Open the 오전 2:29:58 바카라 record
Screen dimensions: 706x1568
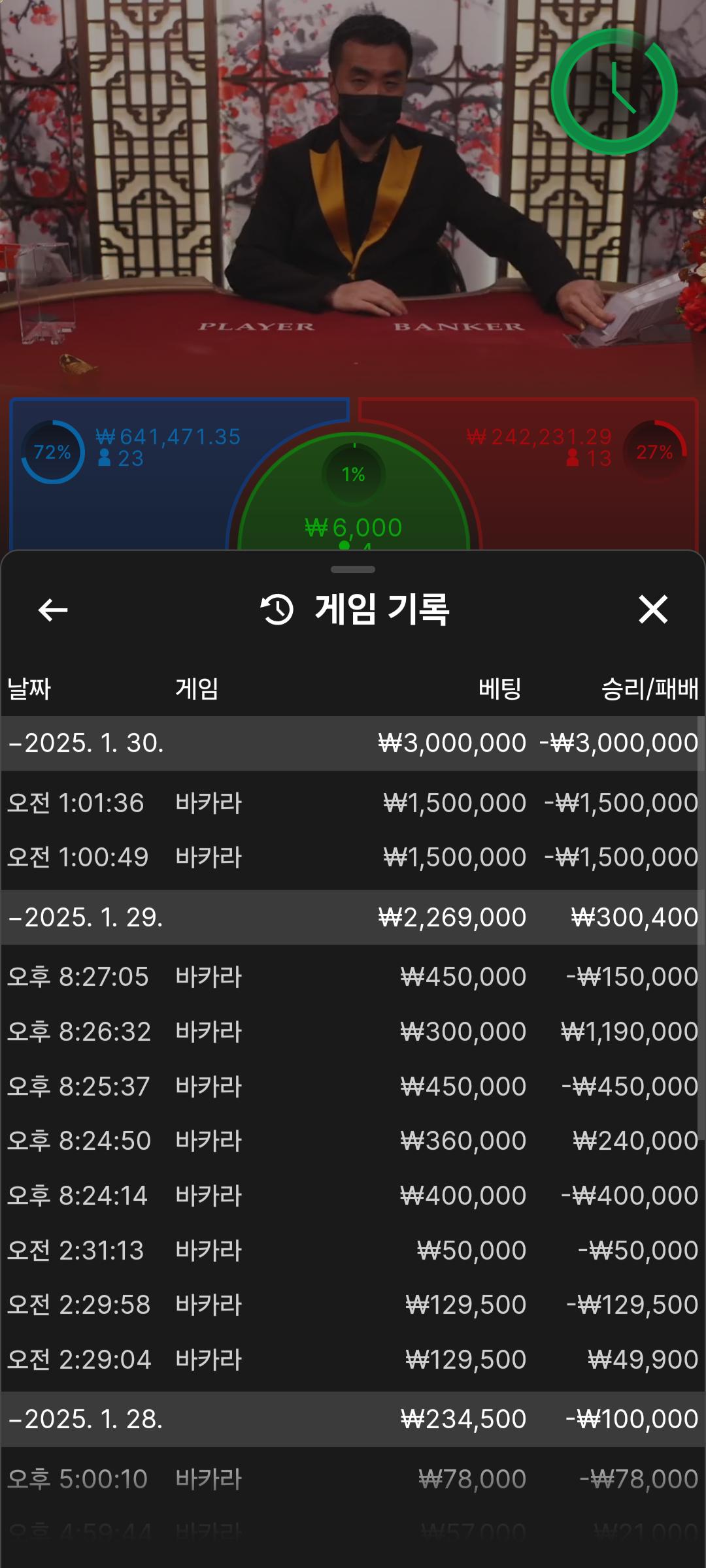point(353,1305)
